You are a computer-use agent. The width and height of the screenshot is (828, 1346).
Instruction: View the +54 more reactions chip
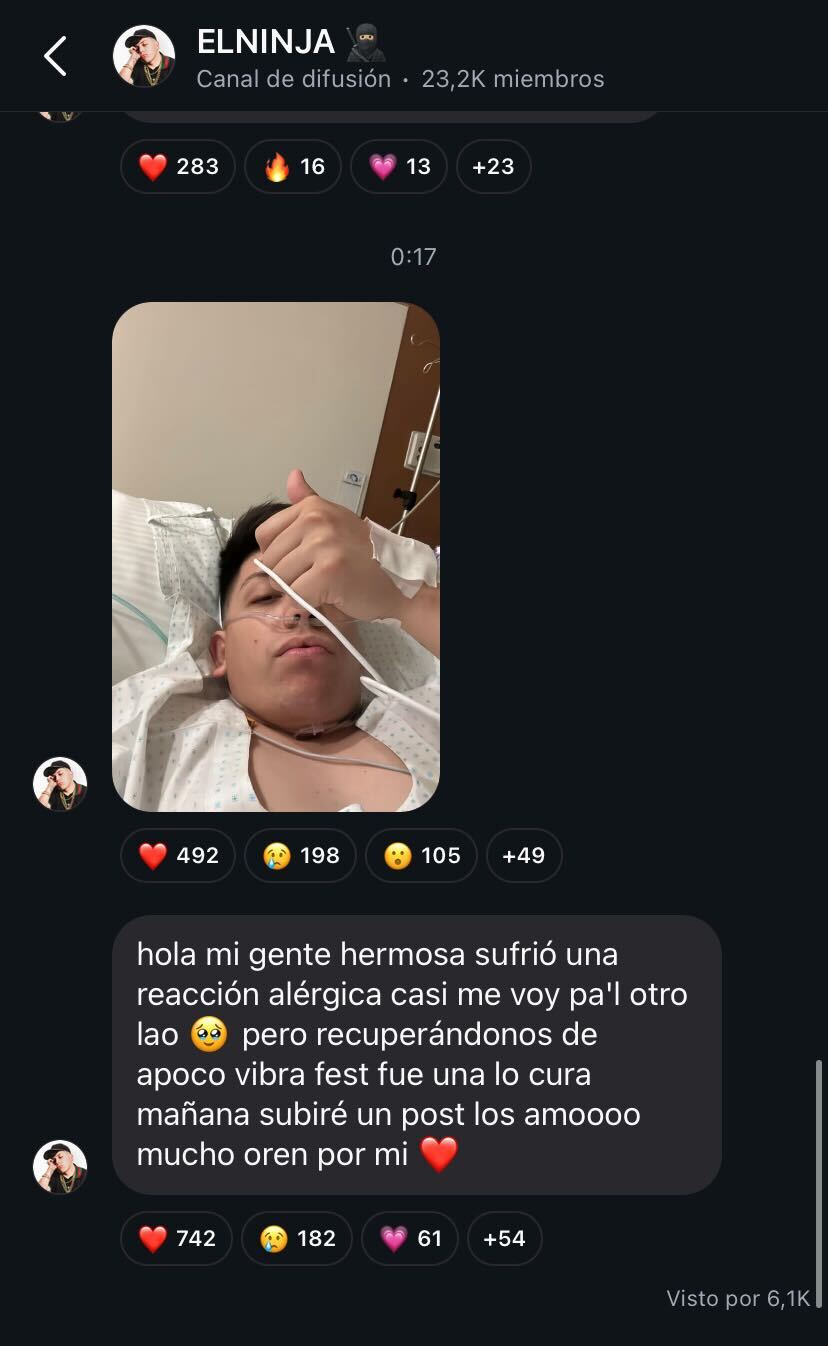(x=504, y=1238)
